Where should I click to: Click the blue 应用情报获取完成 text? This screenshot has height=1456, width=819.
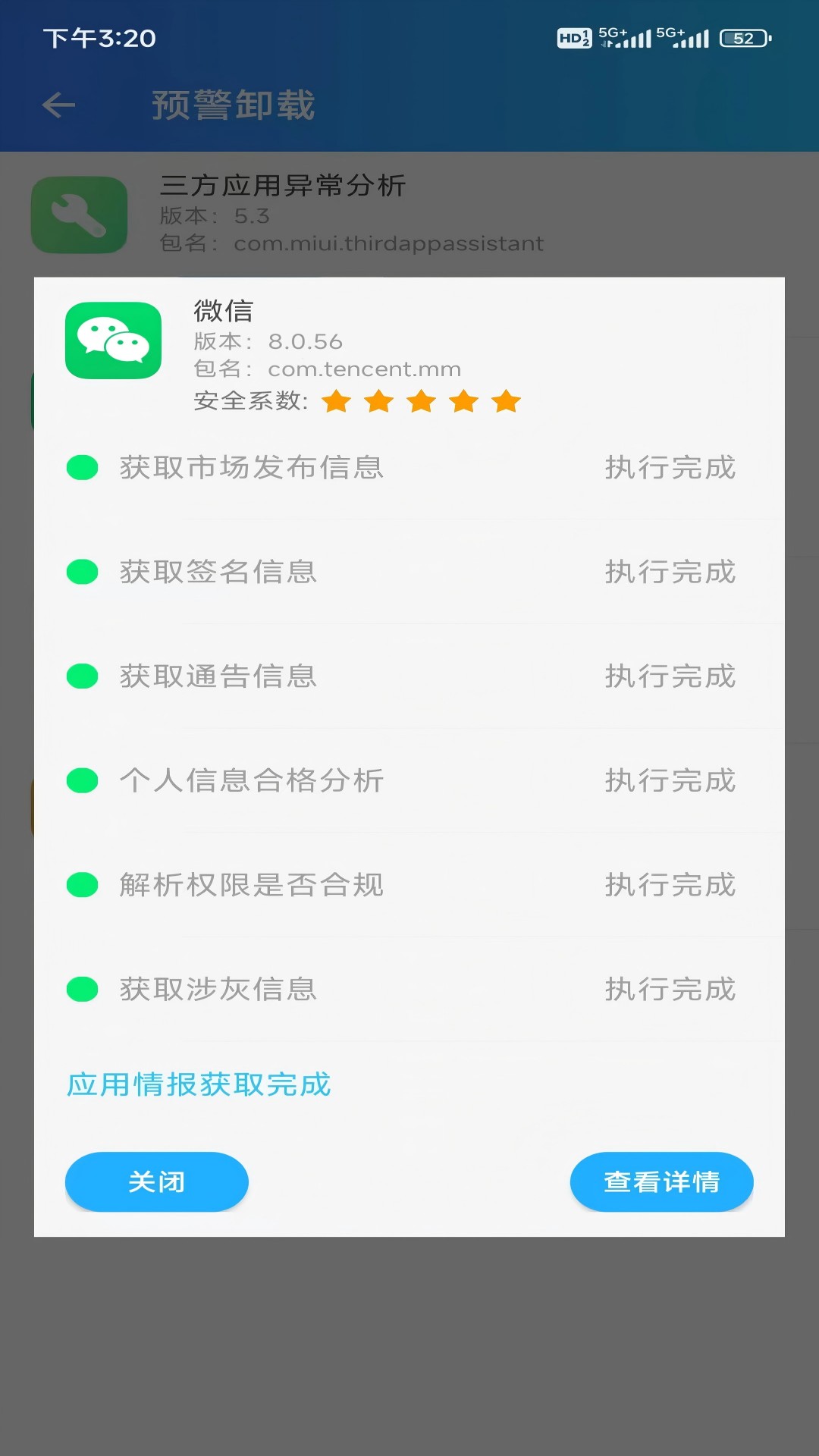[x=197, y=1085]
